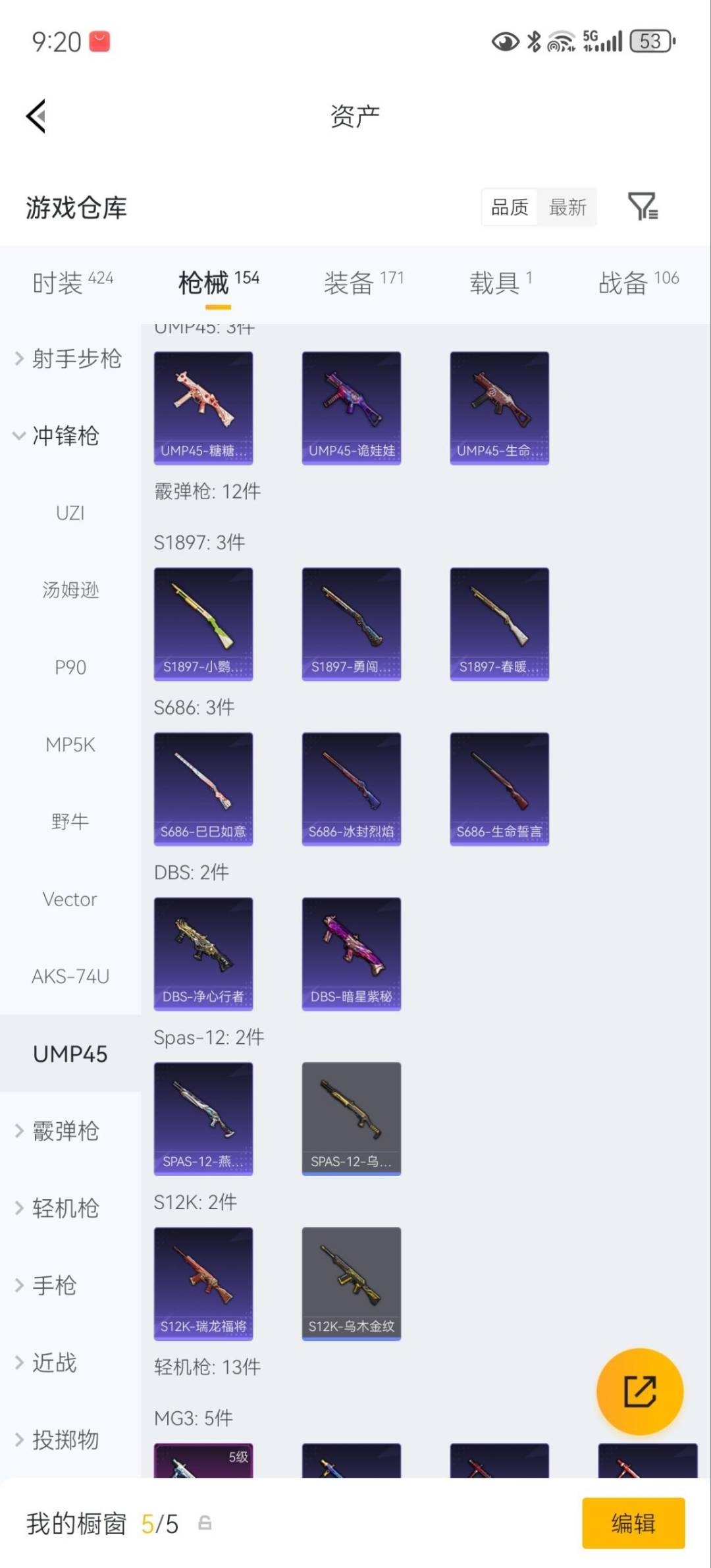711x1568 pixels.
Task: Open the DBS-暗星紫秘 item card
Action: click(351, 952)
